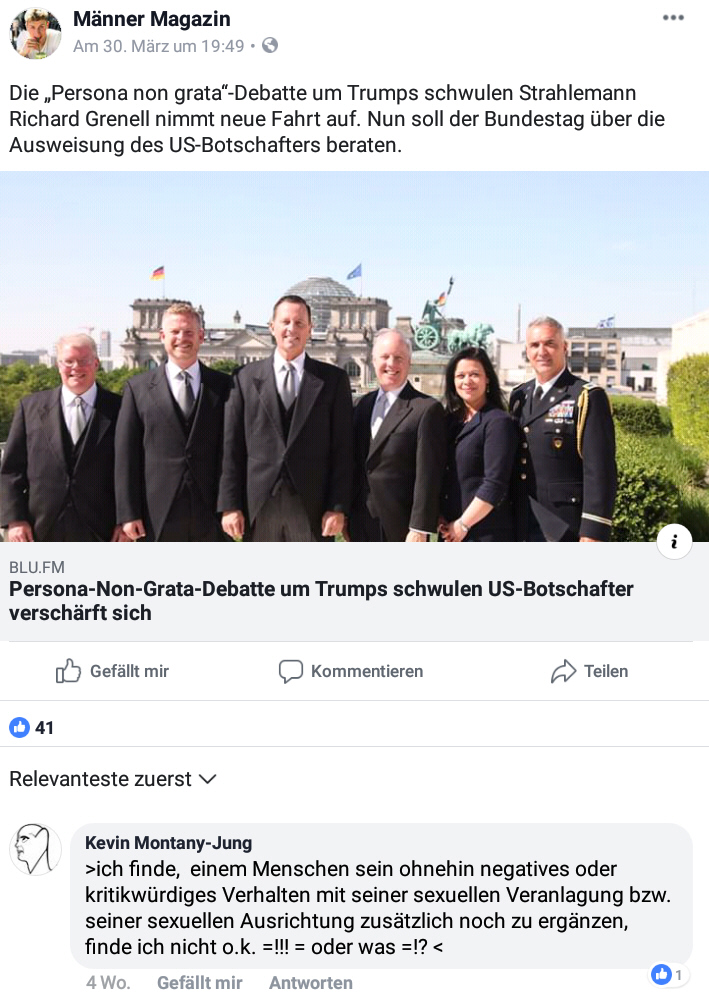Share the post via Teilen
The image size is (709, 1007).
590,671
